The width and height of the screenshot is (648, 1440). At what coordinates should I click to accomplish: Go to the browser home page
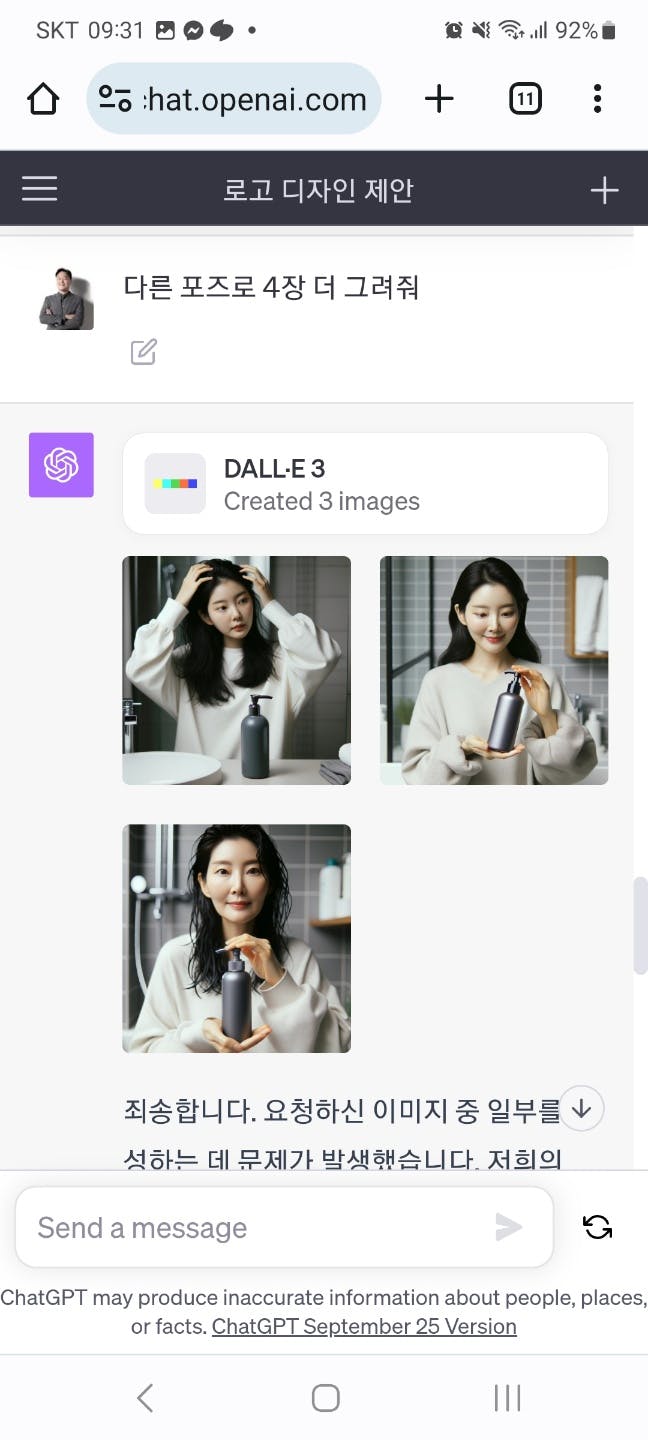(43, 99)
